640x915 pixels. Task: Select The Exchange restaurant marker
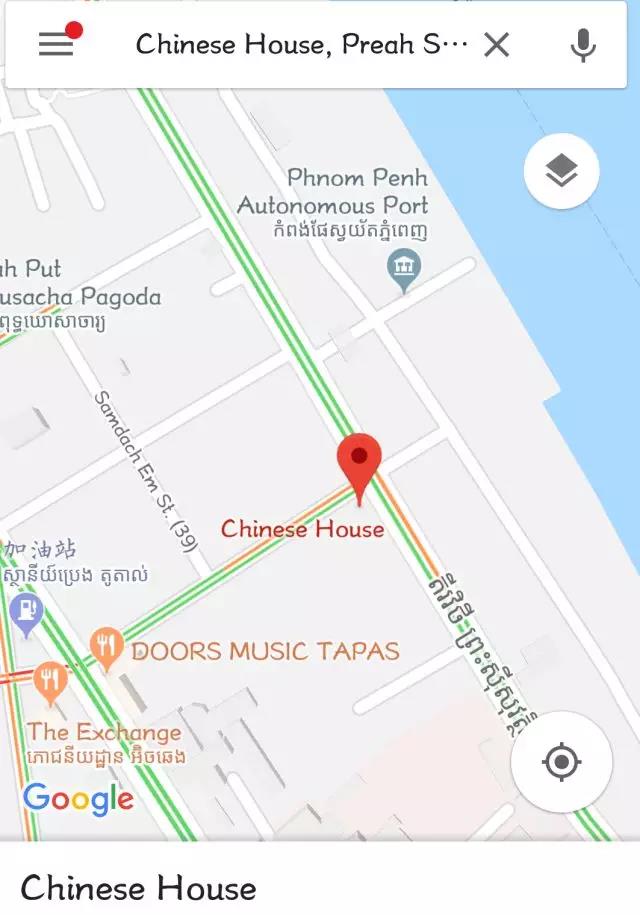coord(50,681)
